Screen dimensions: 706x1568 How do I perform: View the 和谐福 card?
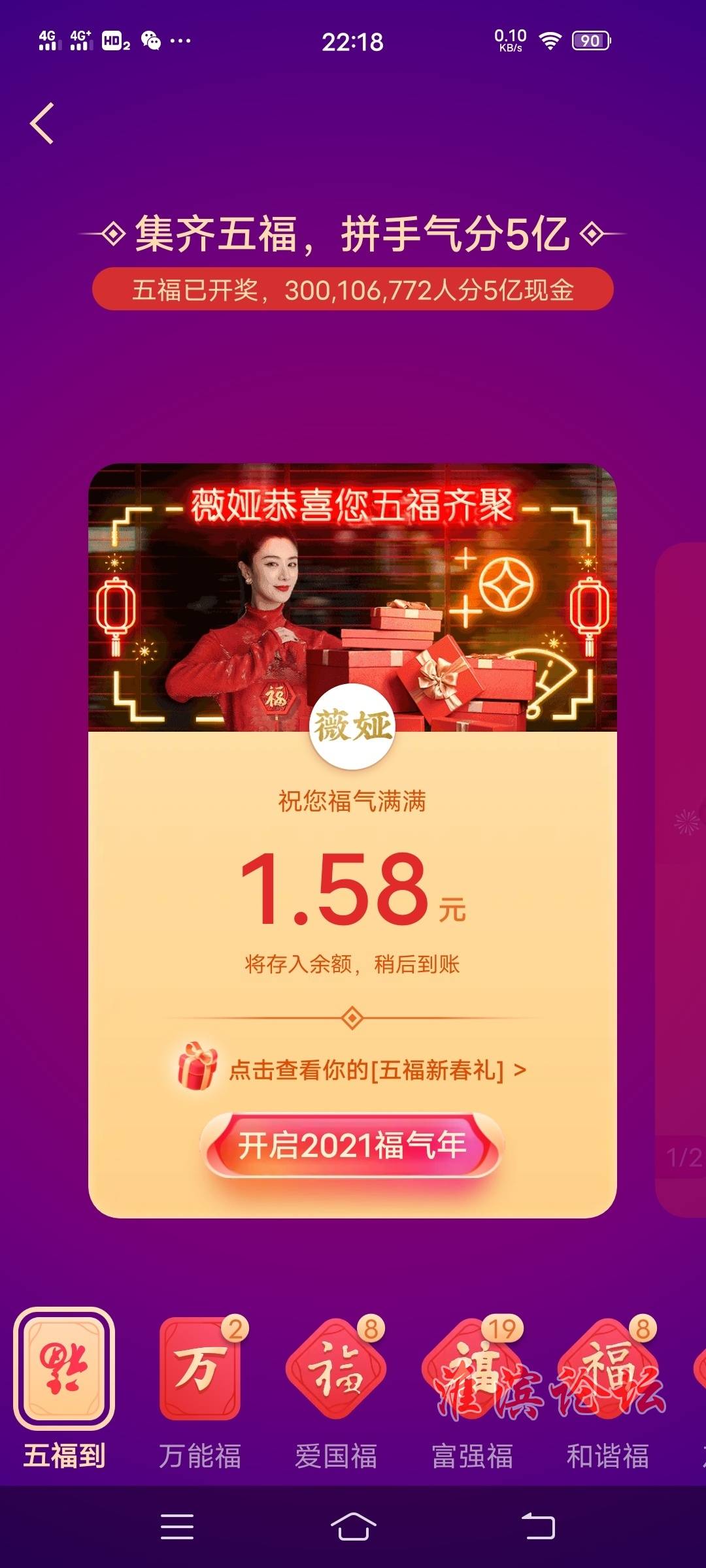(608, 1369)
